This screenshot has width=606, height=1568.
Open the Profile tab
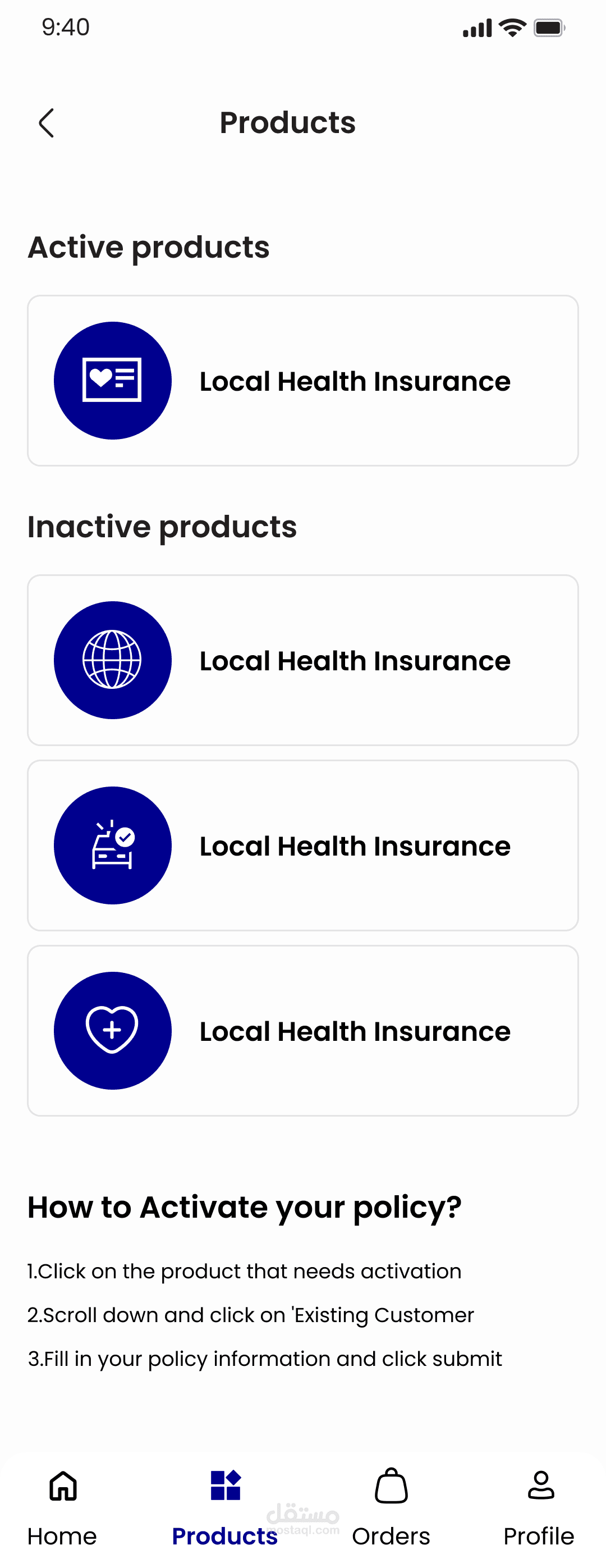539,1506
